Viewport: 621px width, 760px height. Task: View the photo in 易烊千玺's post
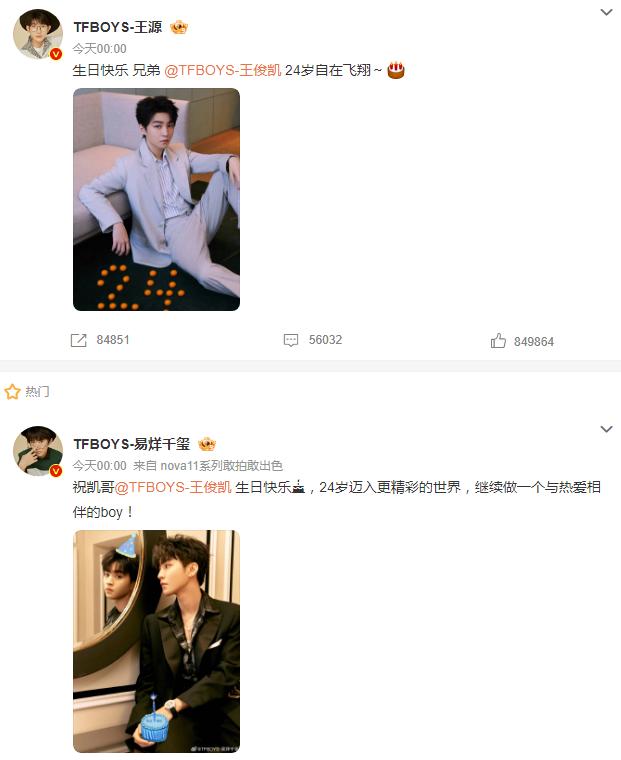point(156,640)
